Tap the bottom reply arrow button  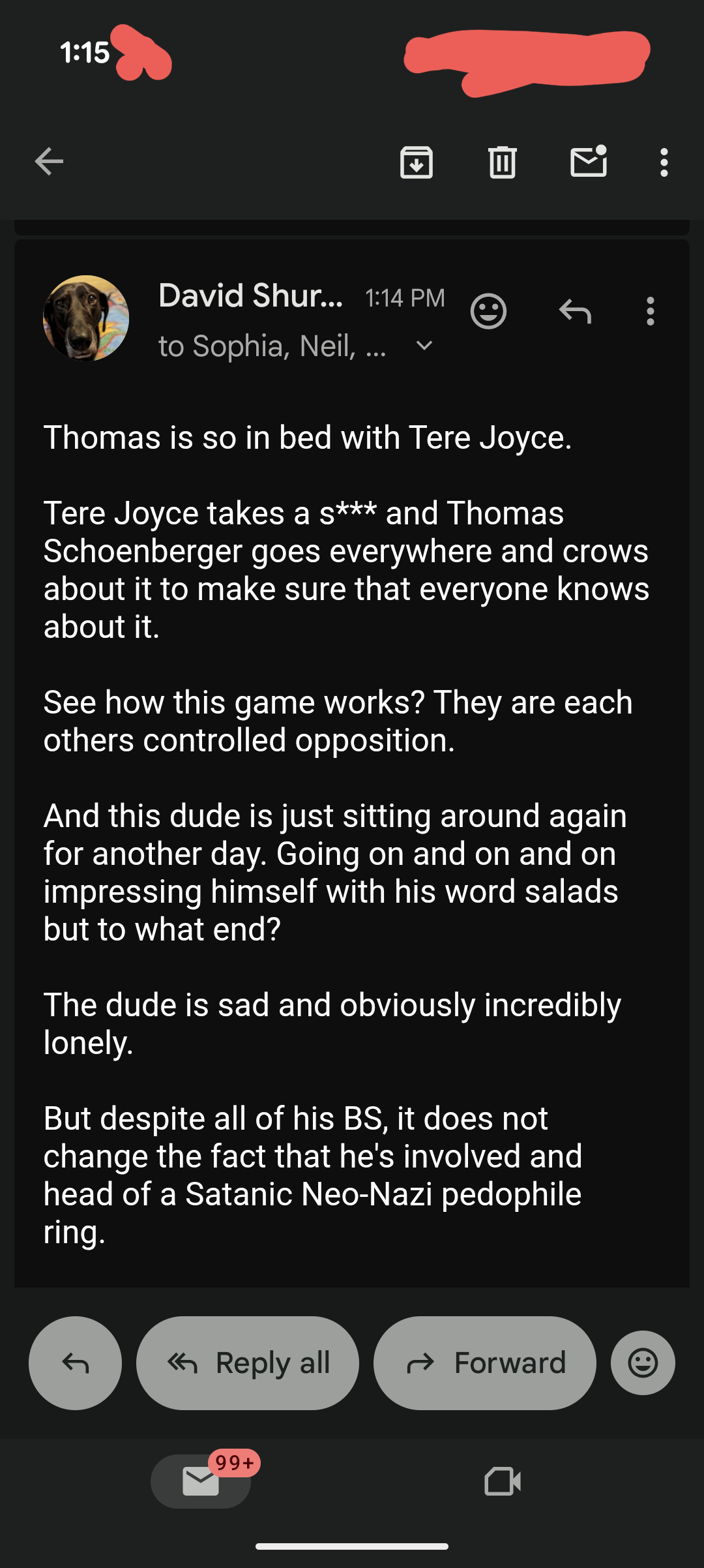75,1363
